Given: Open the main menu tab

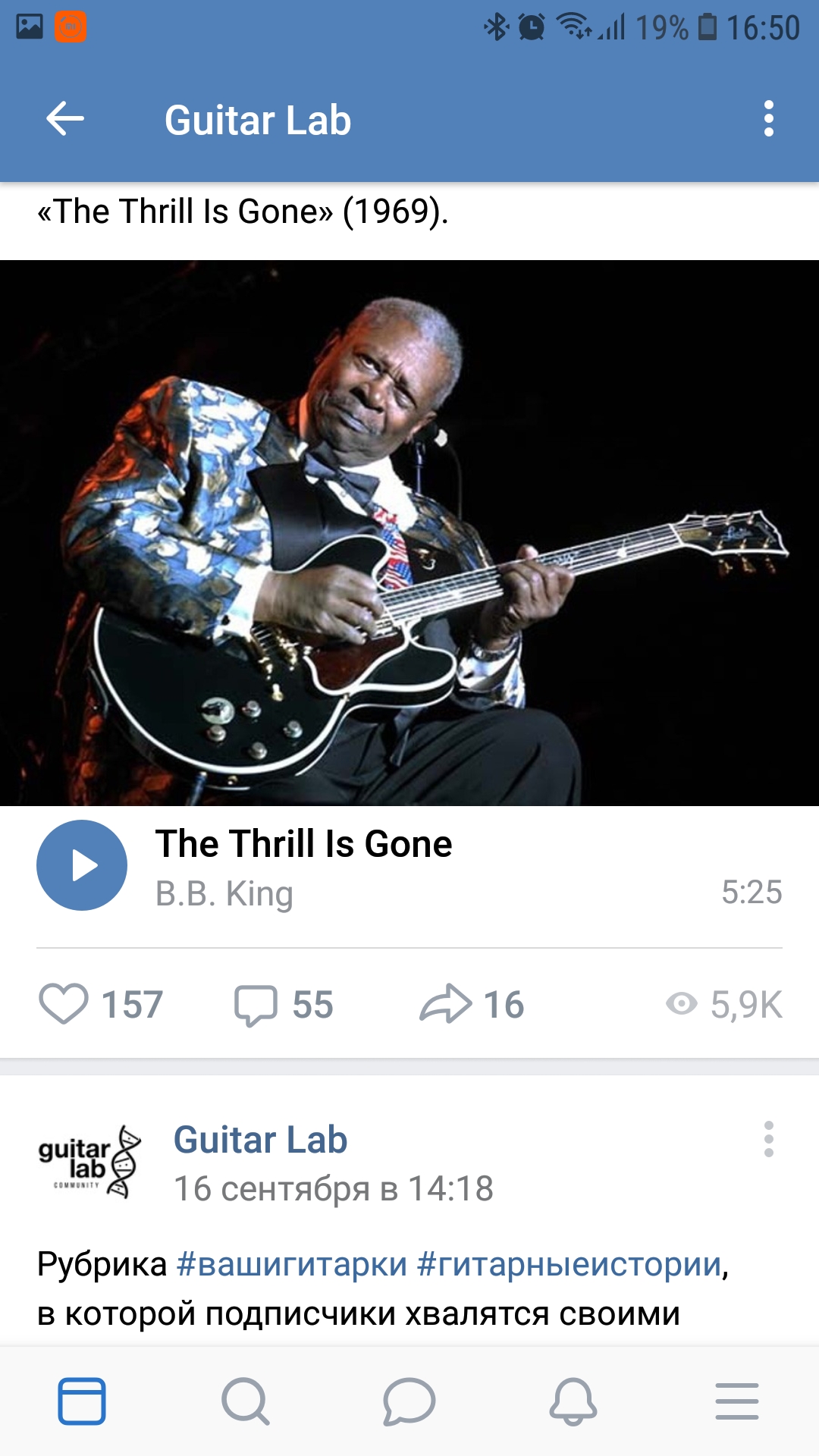Looking at the screenshot, I should click(x=737, y=1401).
